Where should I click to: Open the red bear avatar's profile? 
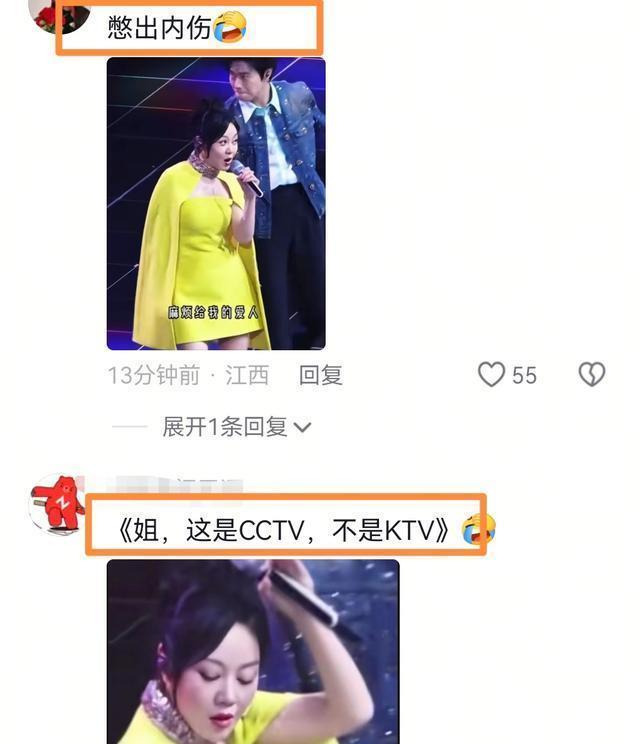point(57,503)
